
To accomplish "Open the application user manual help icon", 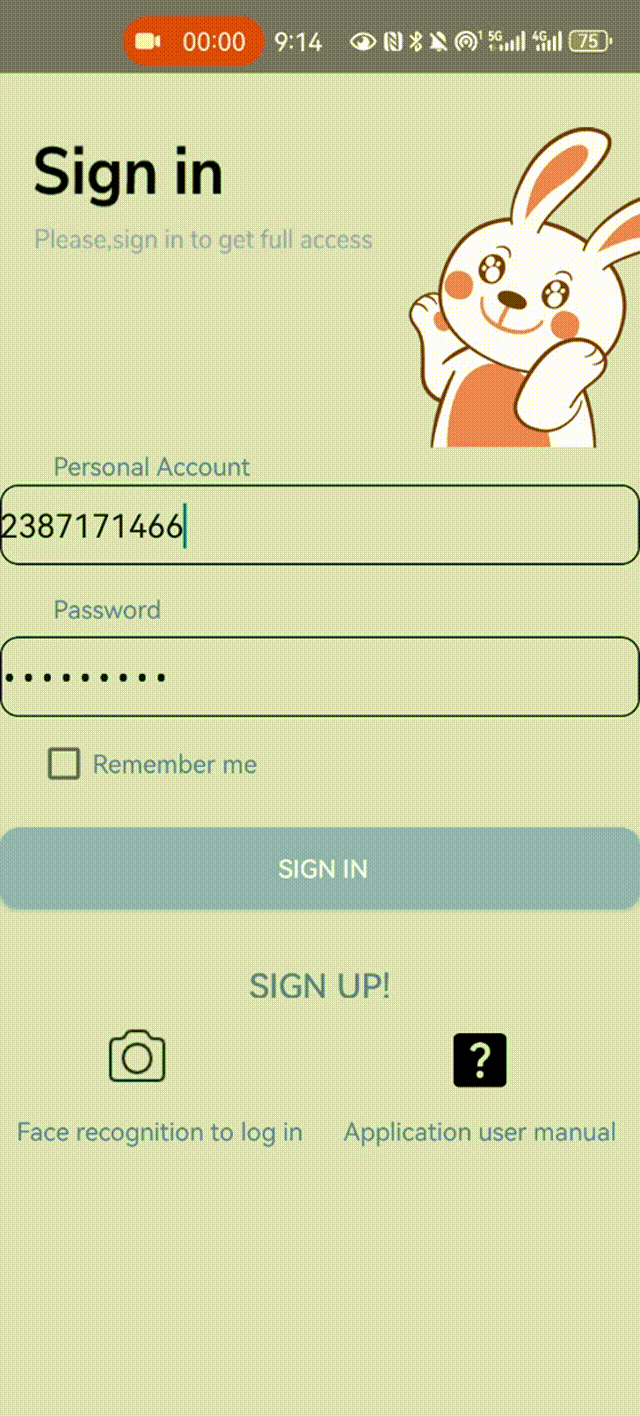I will pos(480,1060).
